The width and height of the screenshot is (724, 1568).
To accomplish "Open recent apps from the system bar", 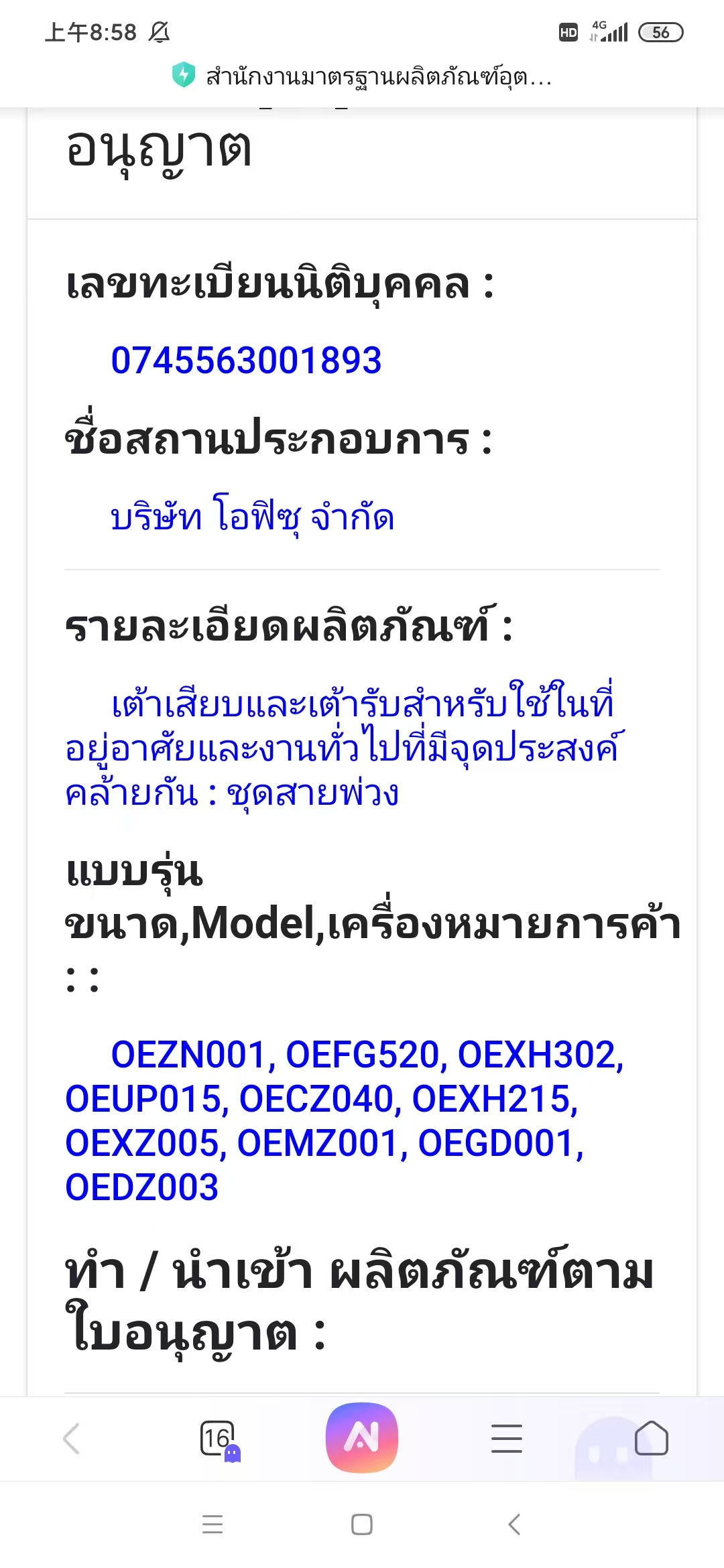I will (x=213, y=1524).
